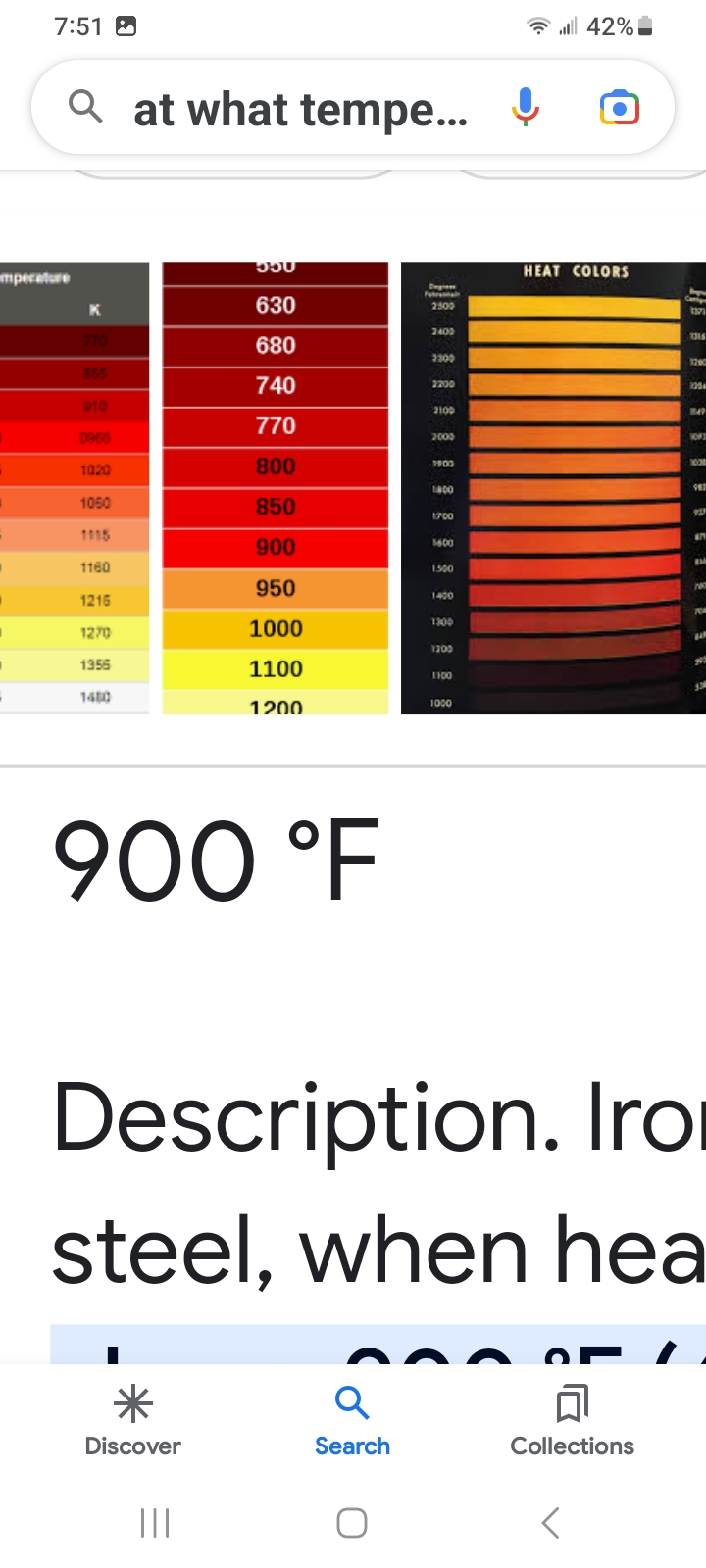This screenshot has width=706, height=1568.
Task: Start voice search with the microphone
Action: (526, 107)
